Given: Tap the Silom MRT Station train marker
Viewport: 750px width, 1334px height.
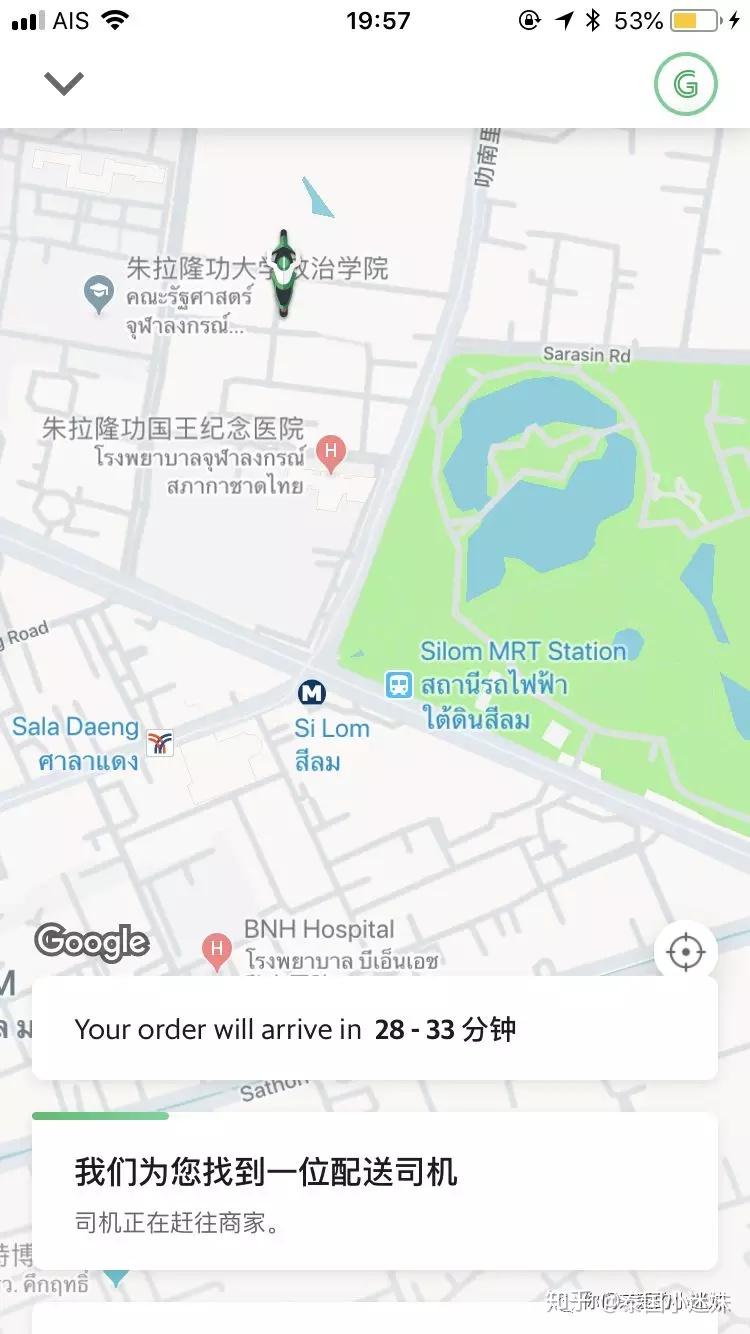Looking at the screenshot, I should [x=398, y=683].
